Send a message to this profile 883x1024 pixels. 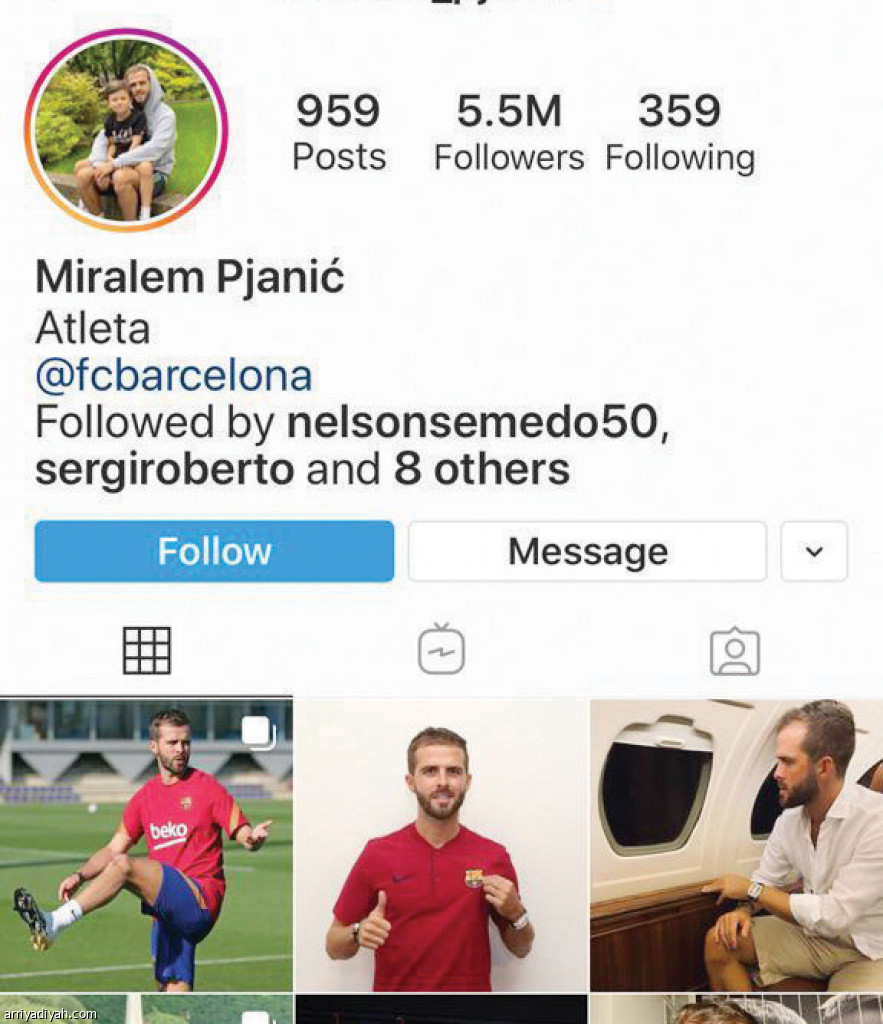click(x=587, y=551)
